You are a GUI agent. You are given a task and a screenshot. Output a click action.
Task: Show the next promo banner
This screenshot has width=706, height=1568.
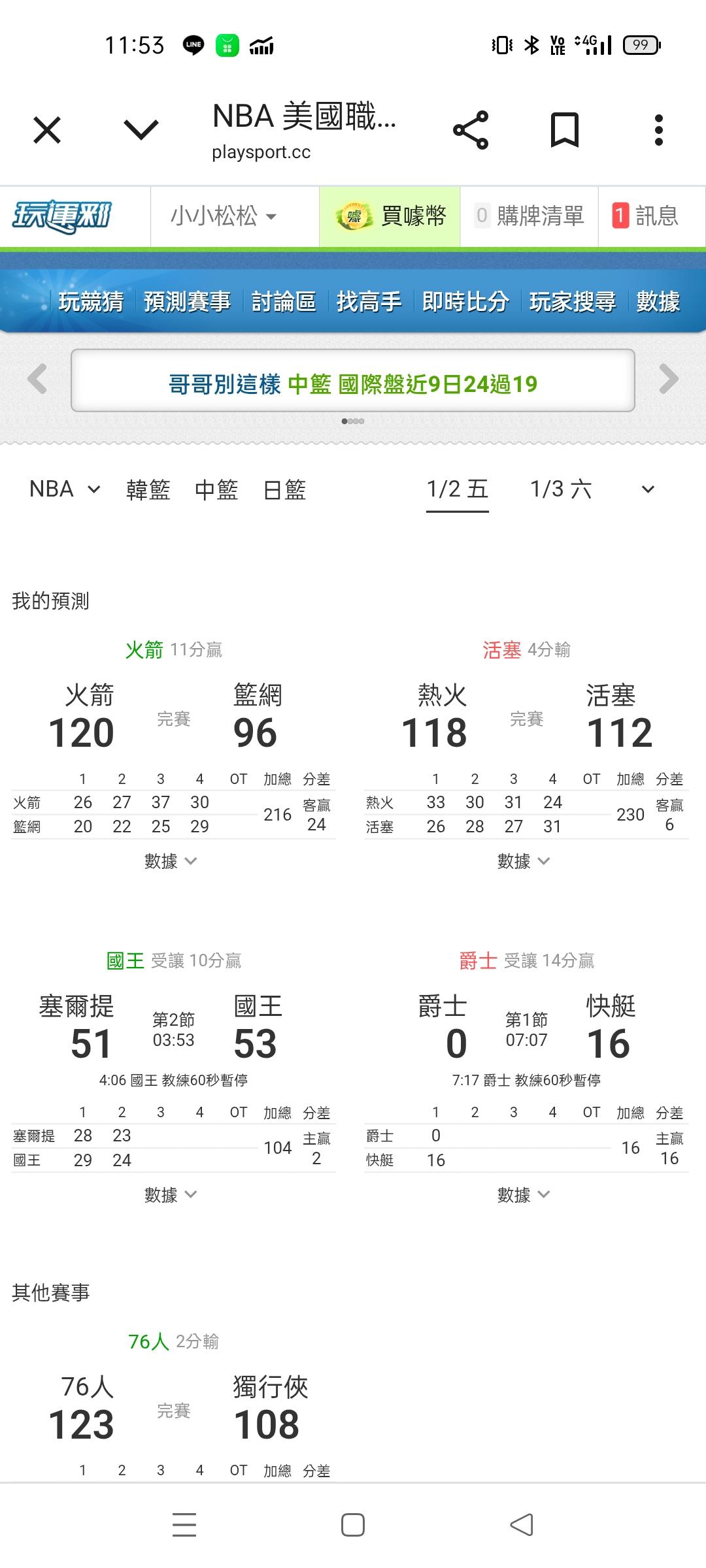pyautogui.click(x=669, y=379)
